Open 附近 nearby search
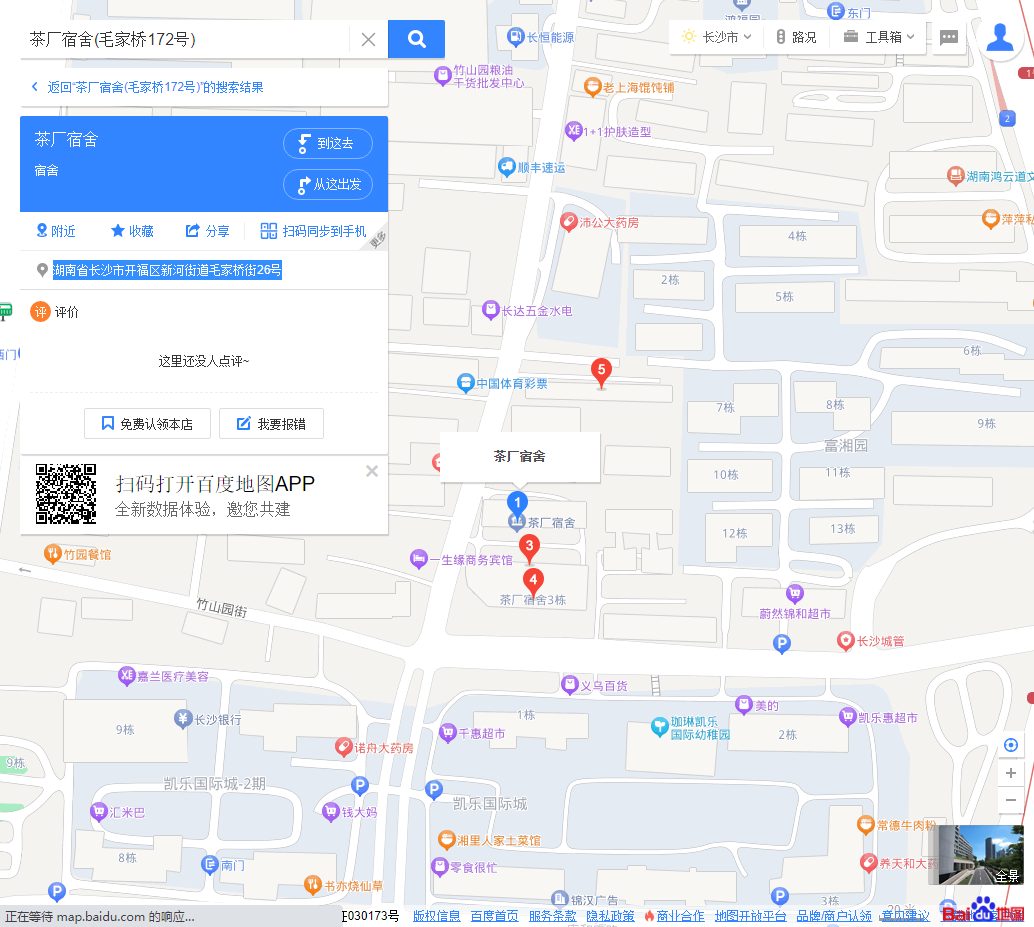 (x=56, y=231)
